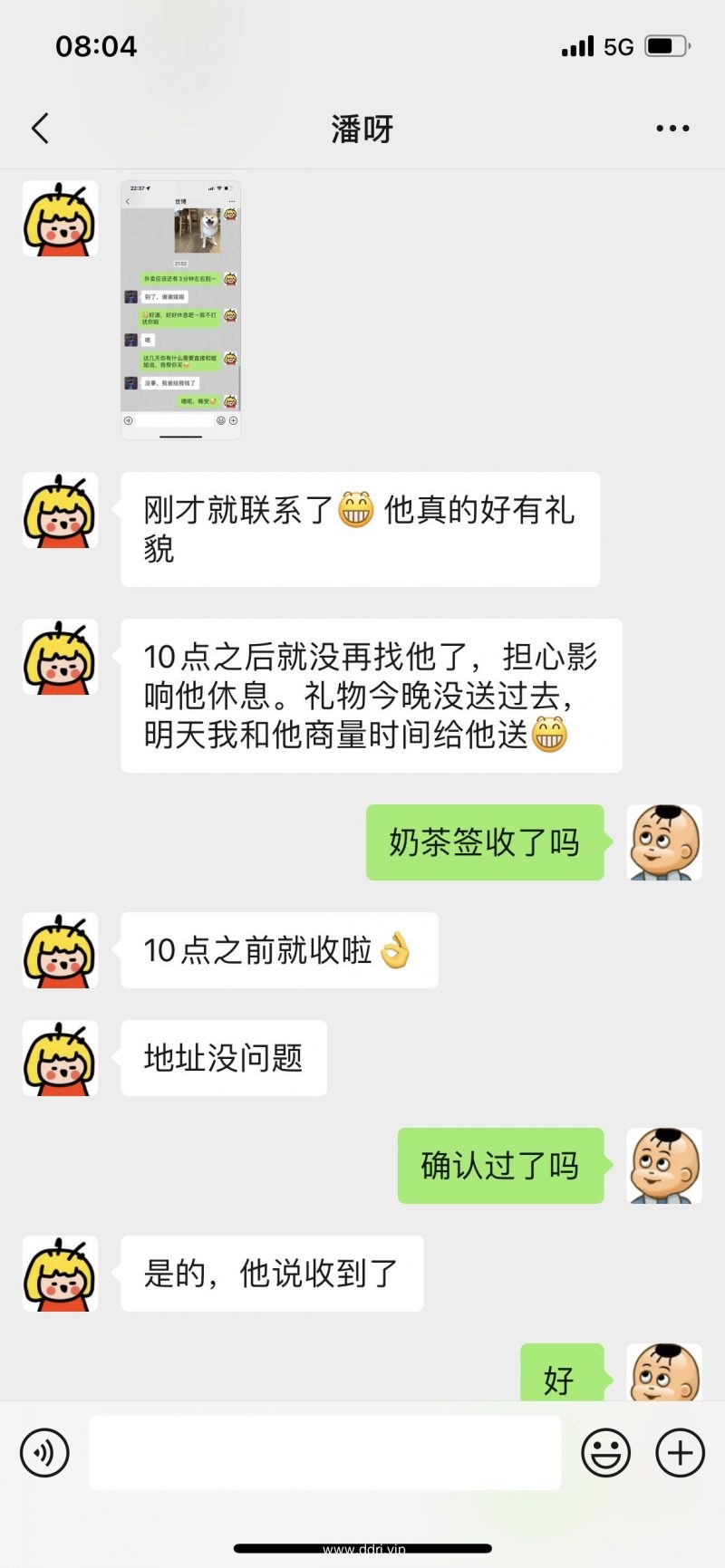
Task: Go back from the 潘呀 chat
Action: pos(40,129)
